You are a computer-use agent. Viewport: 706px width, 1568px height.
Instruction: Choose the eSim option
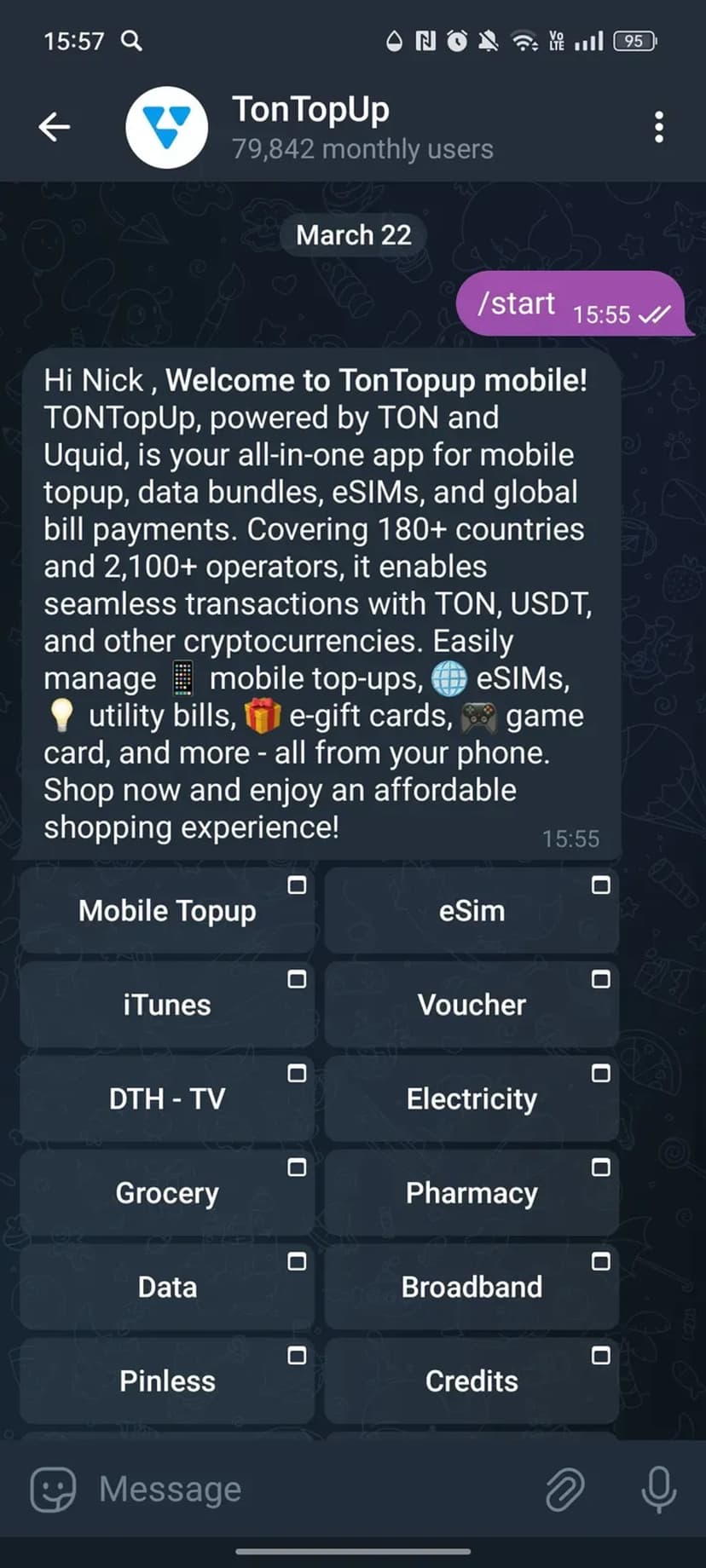pyautogui.click(x=472, y=910)
